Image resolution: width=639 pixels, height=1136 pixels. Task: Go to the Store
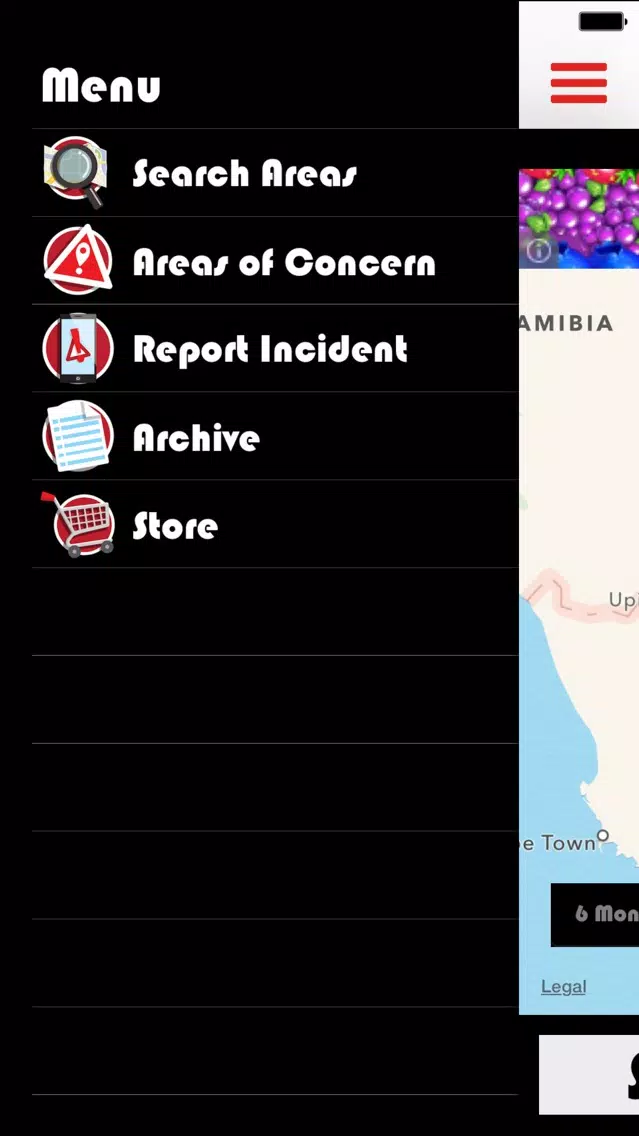coord(175,526)
